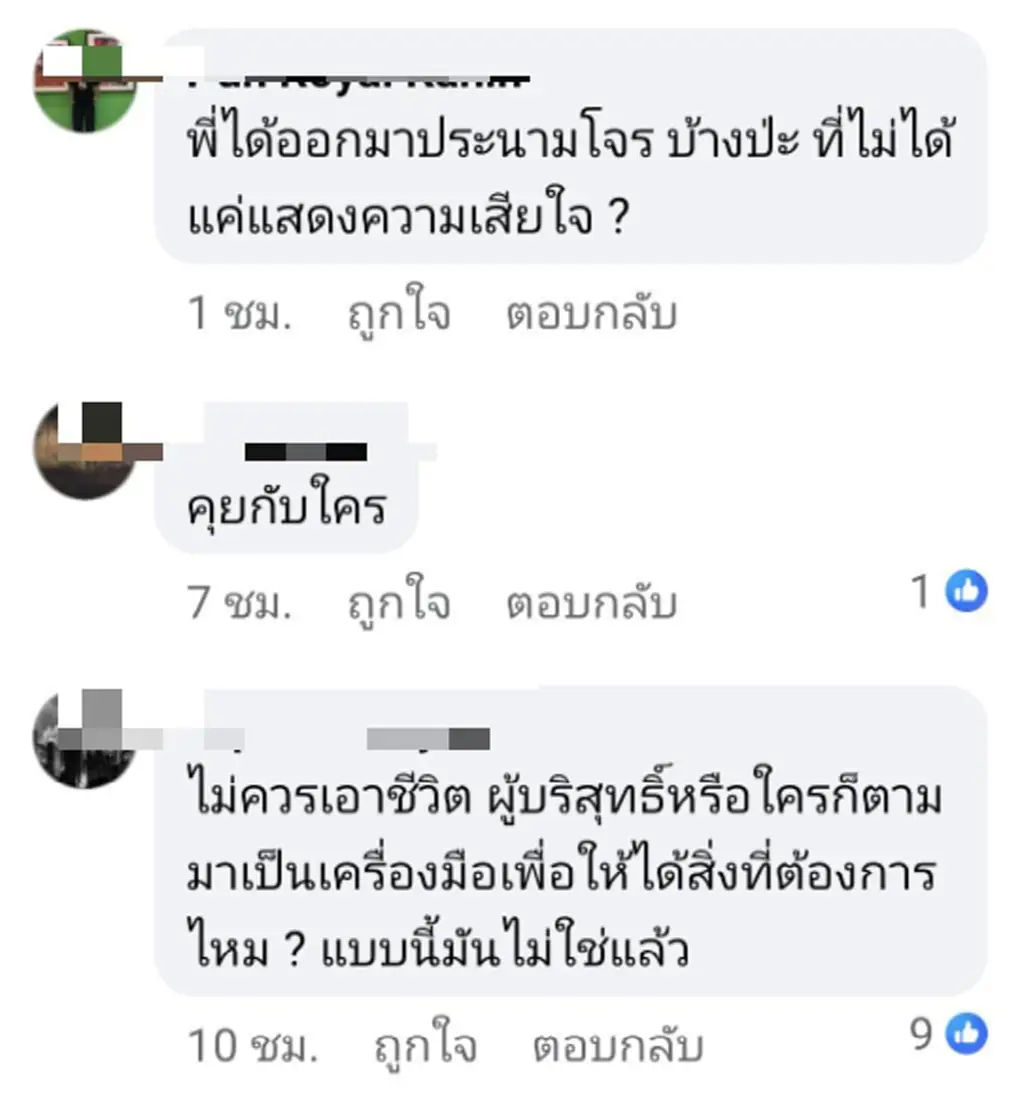Reply to the 10 ชม. comment via ตอบกลับ
The width and height of the screenshot is (1020, 1118).
618,1047
